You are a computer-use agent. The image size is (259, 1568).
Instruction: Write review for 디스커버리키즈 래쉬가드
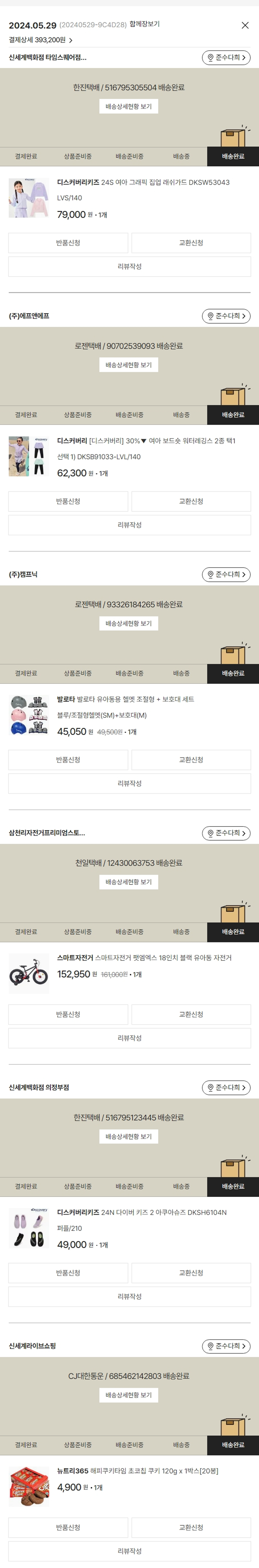click(129, 267)
